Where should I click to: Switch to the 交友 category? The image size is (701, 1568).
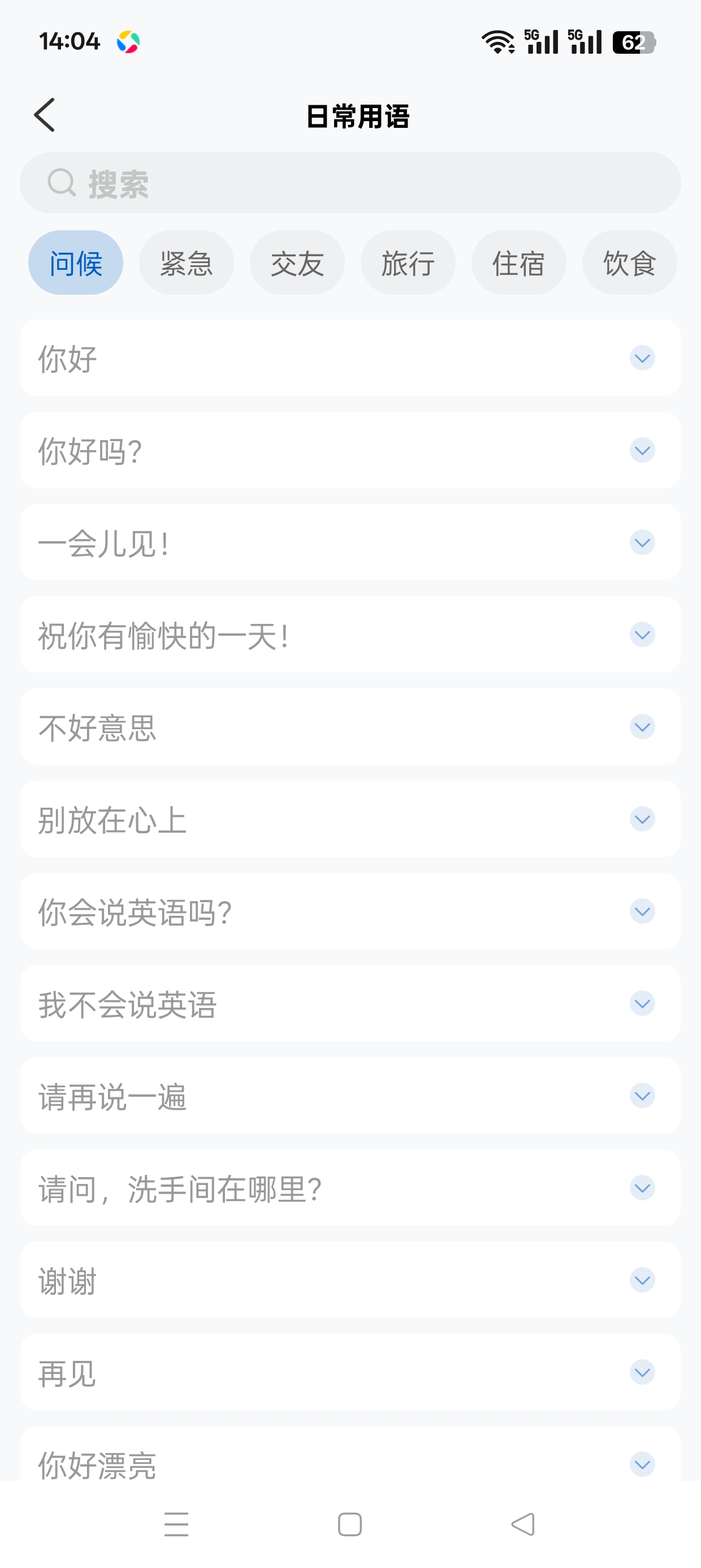click(x=297, y=263)
